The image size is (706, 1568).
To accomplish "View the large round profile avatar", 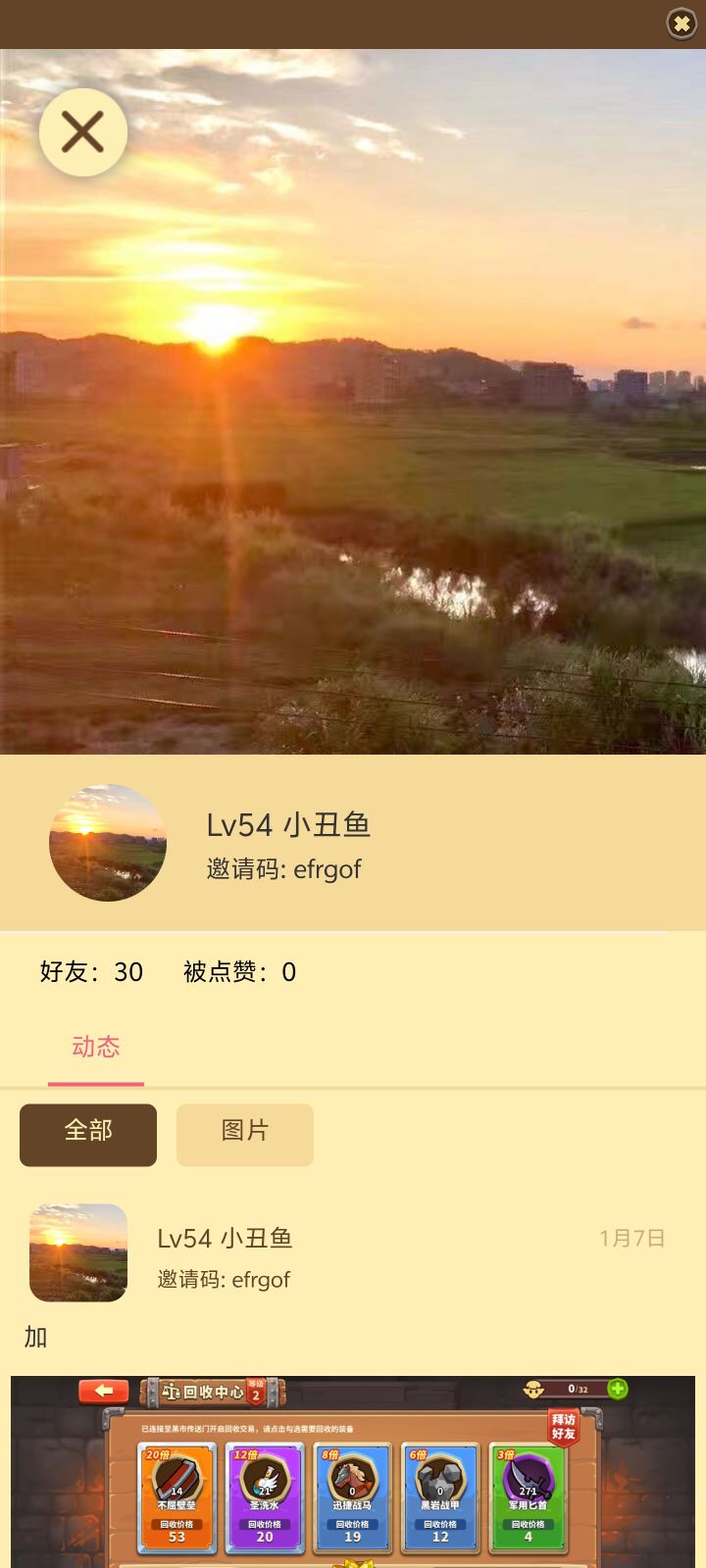I will tap(108, 843).
